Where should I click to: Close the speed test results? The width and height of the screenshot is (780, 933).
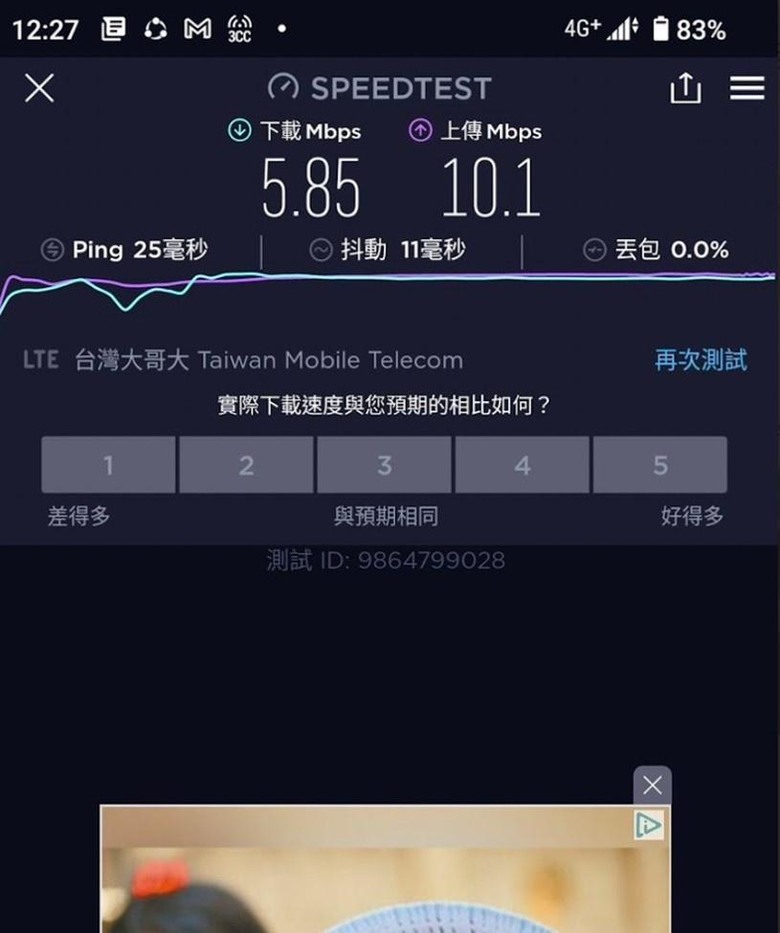coord(39,89)
